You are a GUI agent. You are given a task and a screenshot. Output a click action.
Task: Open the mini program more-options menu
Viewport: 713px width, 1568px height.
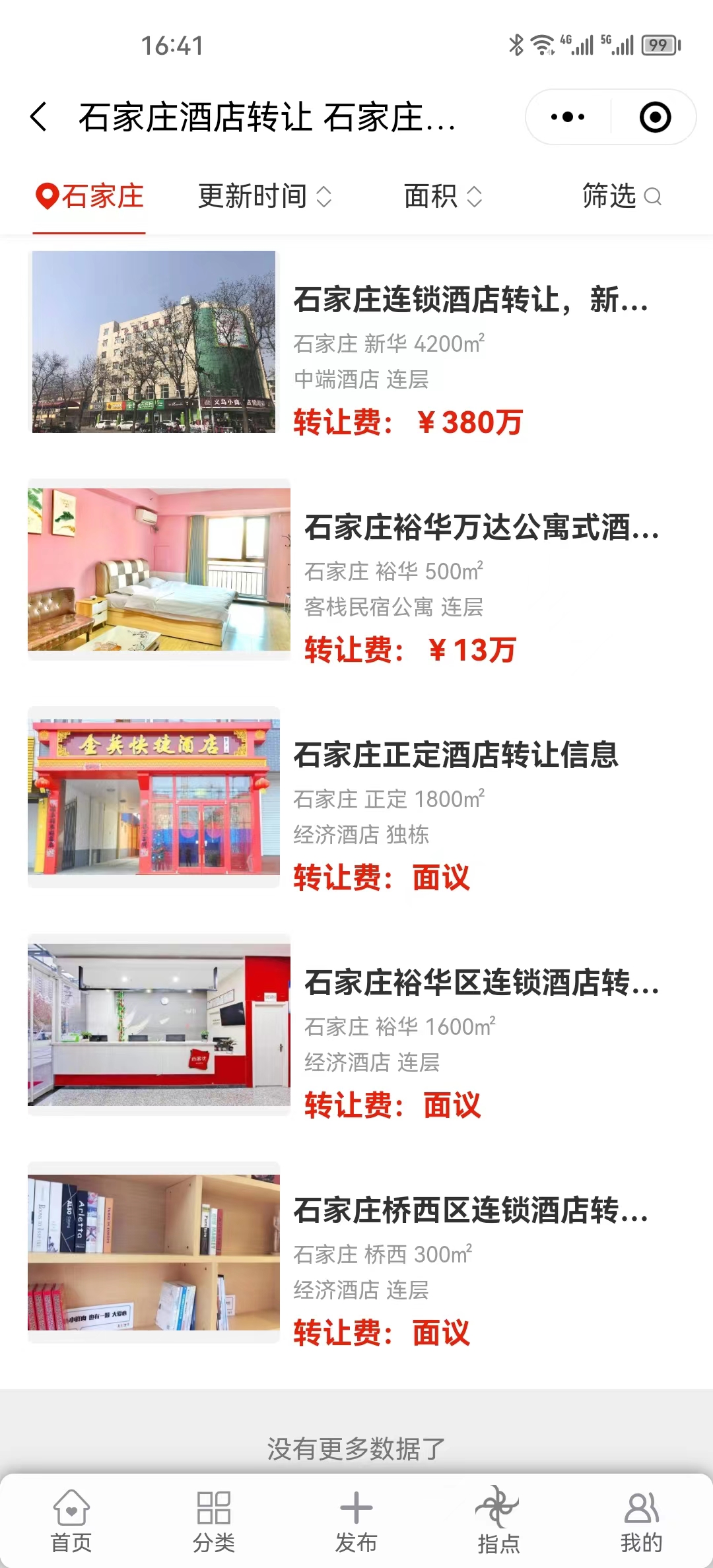pyautogui.click(x=568, y=117)
